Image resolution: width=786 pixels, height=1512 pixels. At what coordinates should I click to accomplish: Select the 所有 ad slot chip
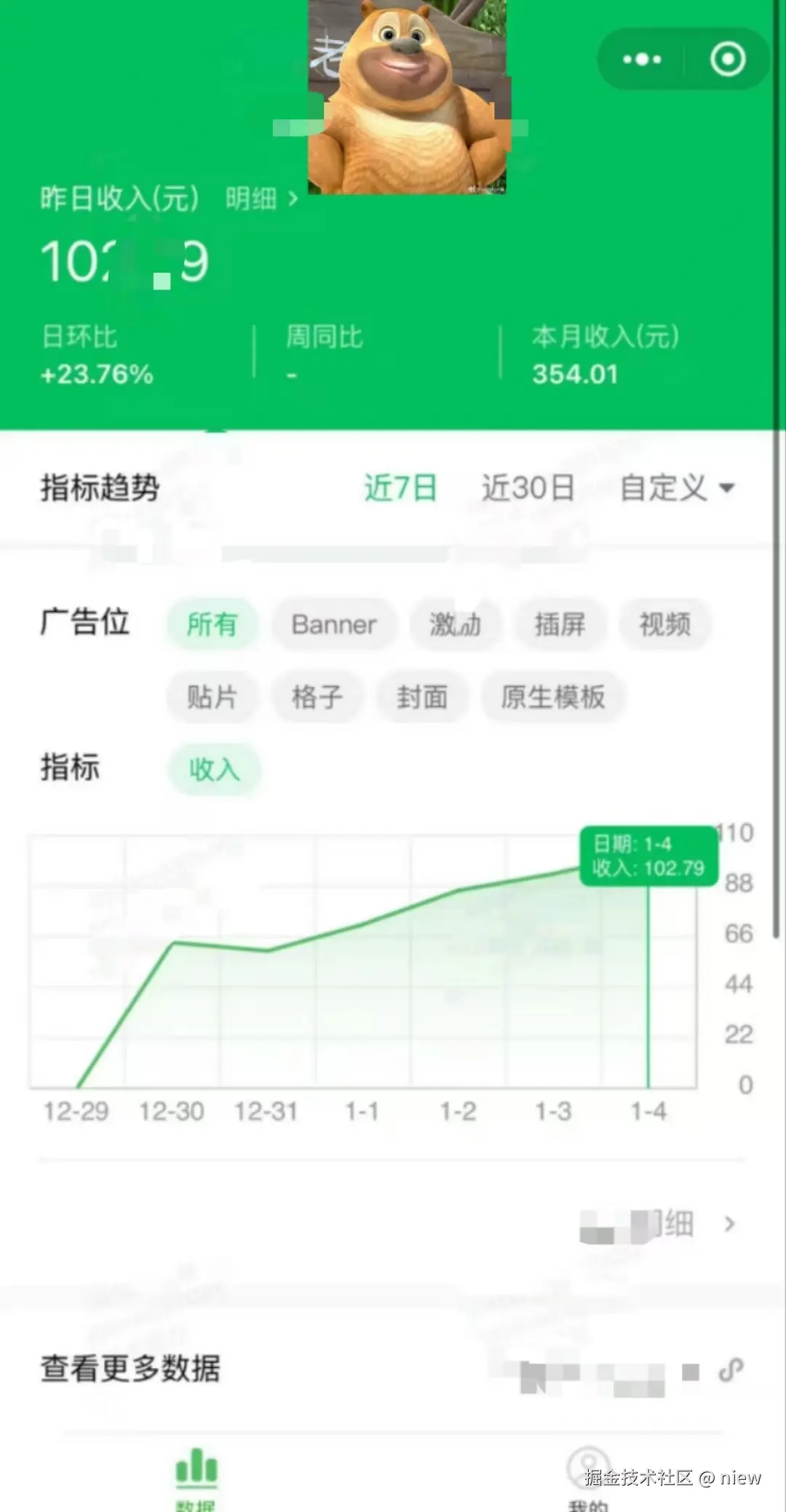tap(212, 624)
